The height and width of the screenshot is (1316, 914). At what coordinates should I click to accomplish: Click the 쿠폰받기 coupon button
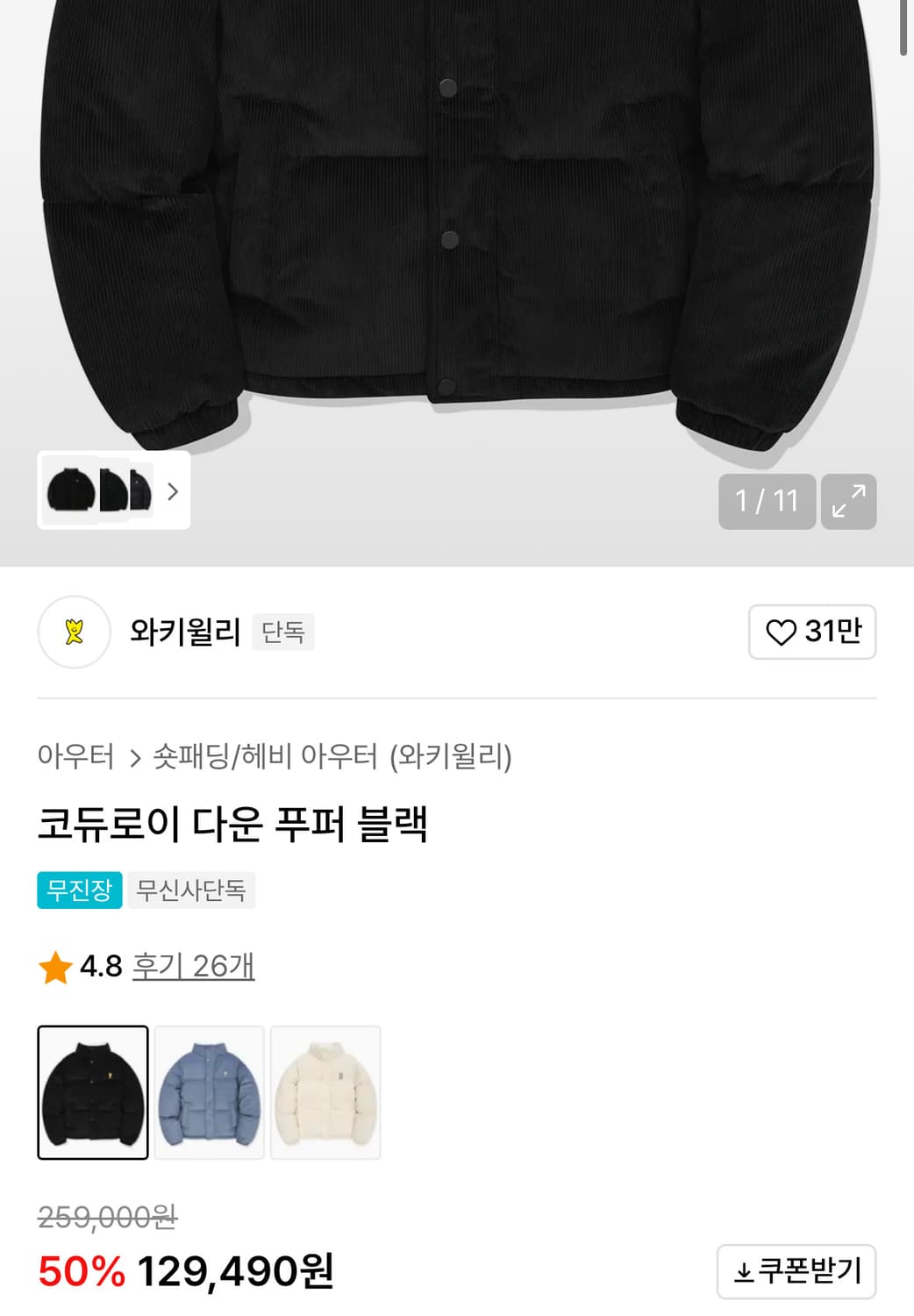pos(794,1270)
